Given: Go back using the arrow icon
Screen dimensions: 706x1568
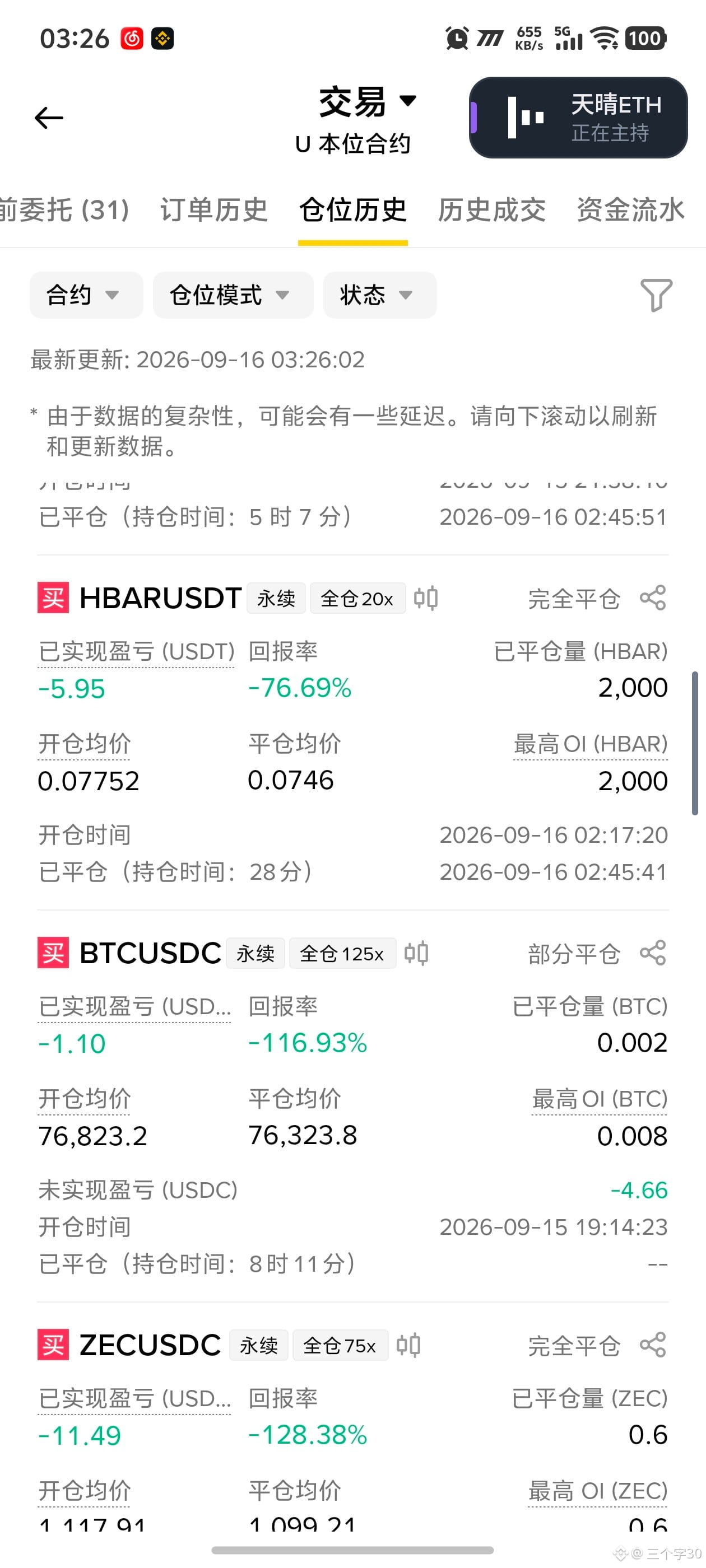Looking at the screenshot, I should 49,118.
